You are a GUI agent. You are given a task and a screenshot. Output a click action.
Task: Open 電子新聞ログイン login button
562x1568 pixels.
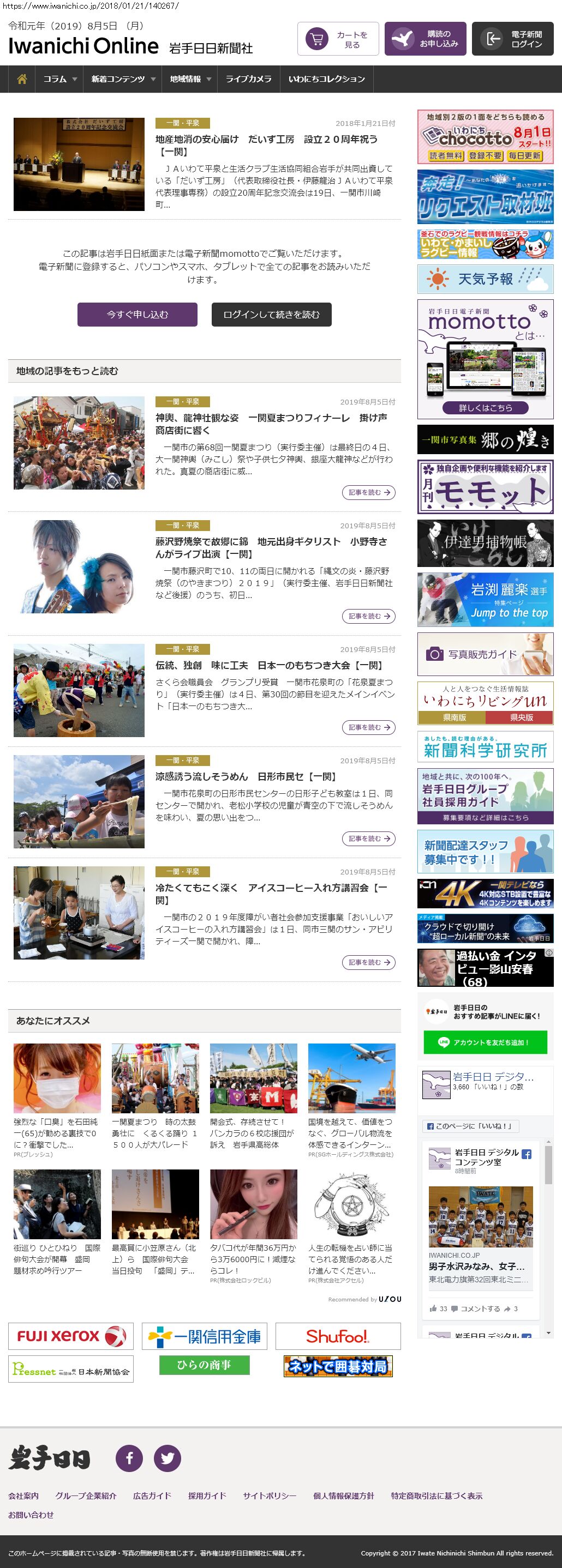(512, 39)
